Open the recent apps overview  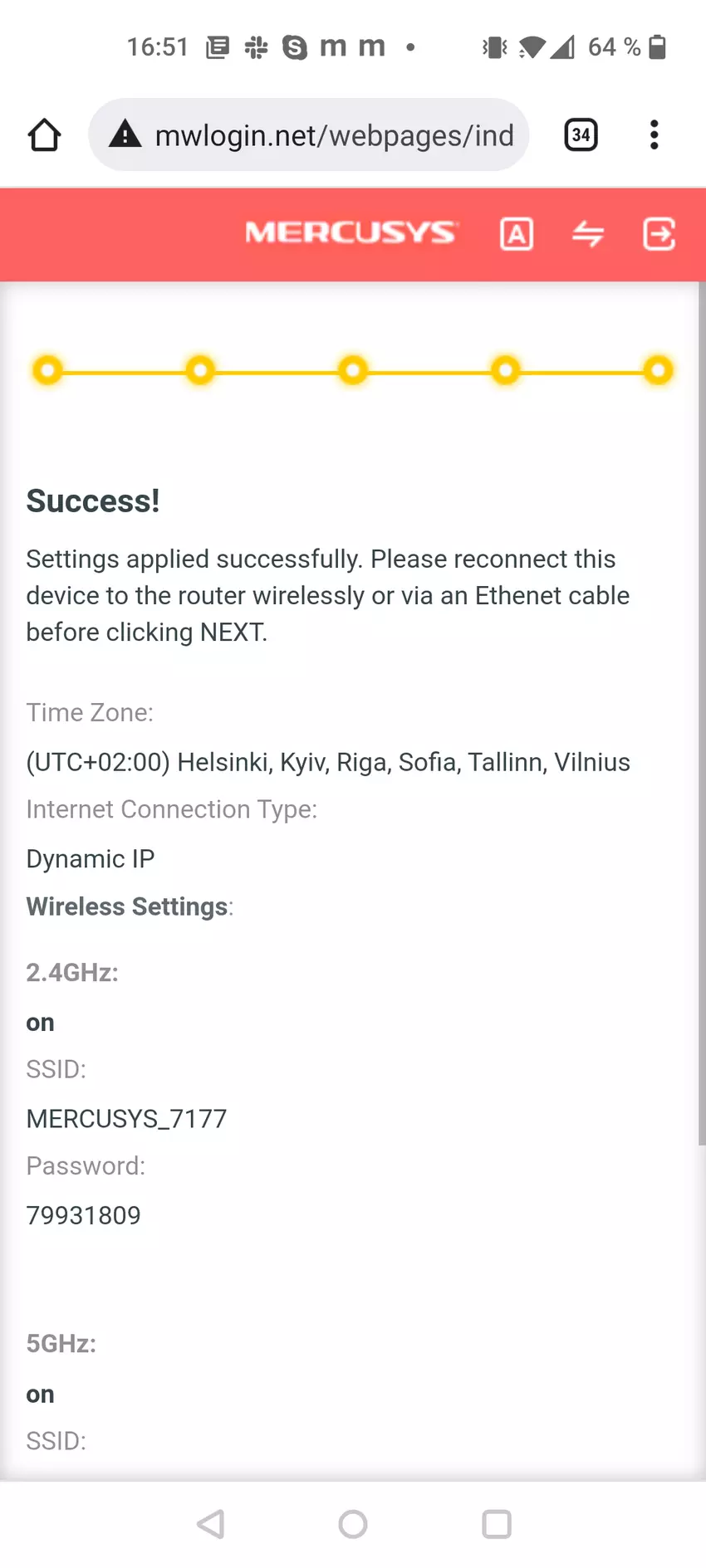[x=496, y=1523]
